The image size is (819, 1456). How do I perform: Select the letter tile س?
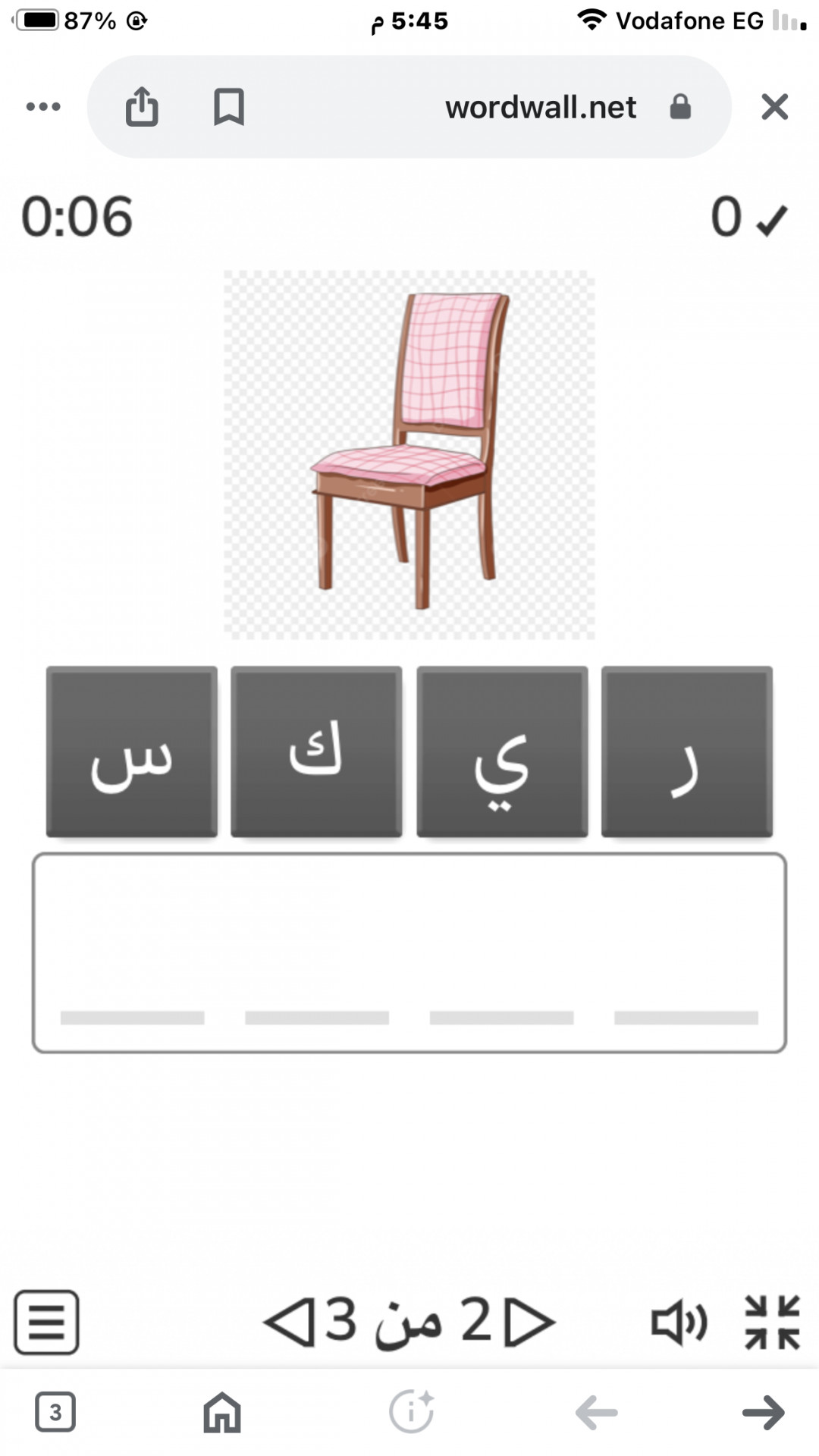click(132, 752)
